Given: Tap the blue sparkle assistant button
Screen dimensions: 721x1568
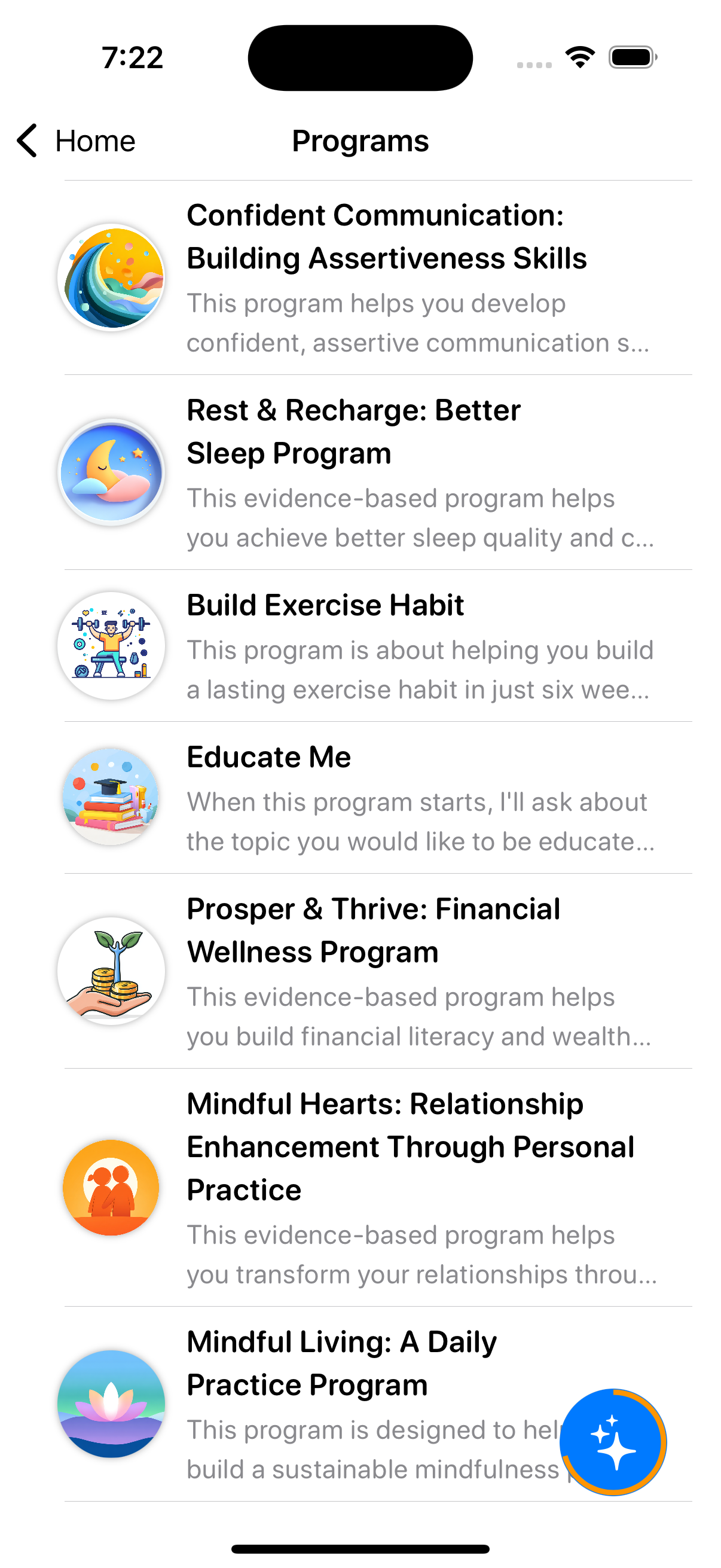Looking at the screenshot, I should 613,1441.
